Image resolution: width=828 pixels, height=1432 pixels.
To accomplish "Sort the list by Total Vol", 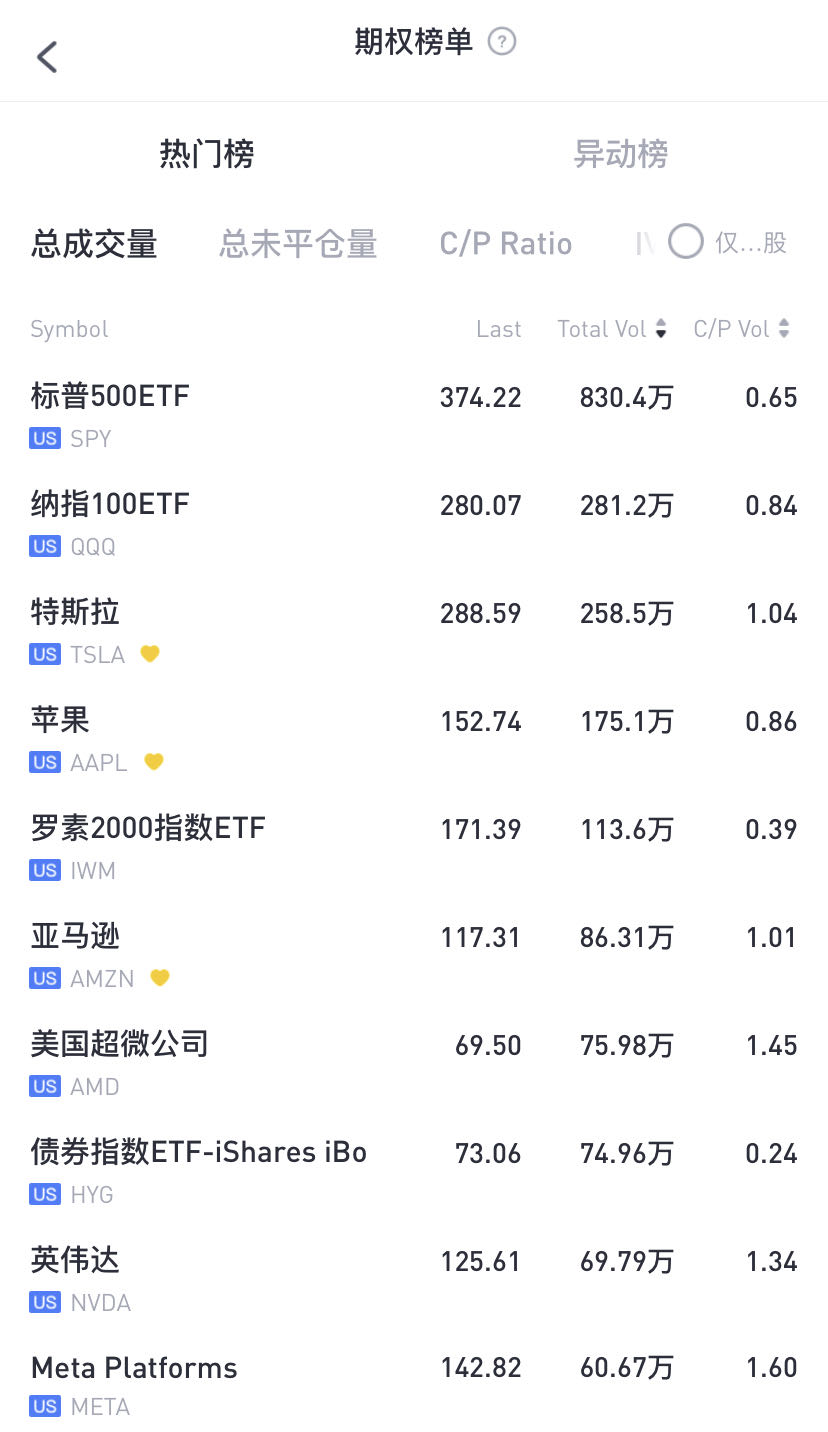I will coord(612,329).
